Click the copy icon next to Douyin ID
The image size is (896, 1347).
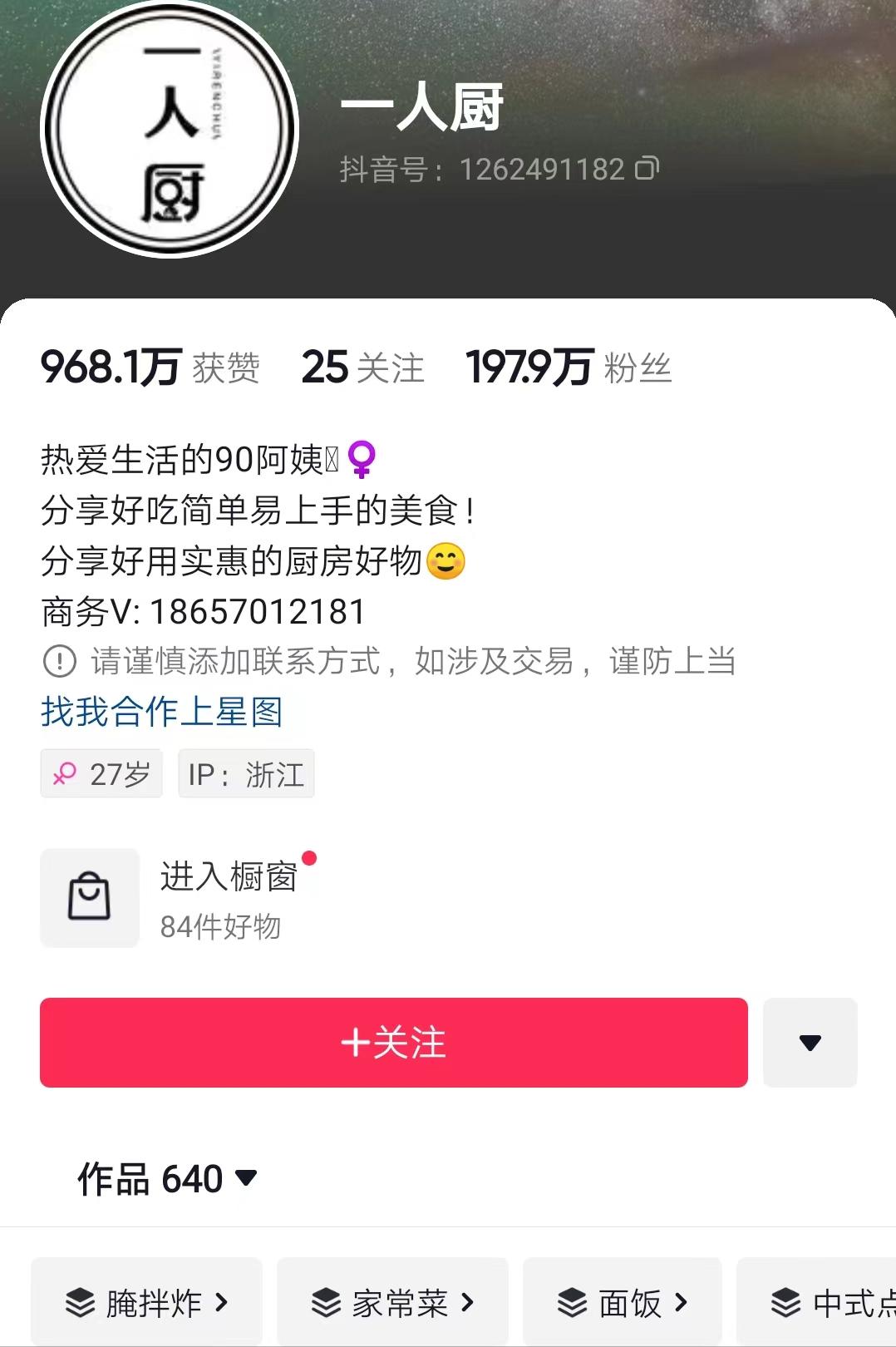647,169
